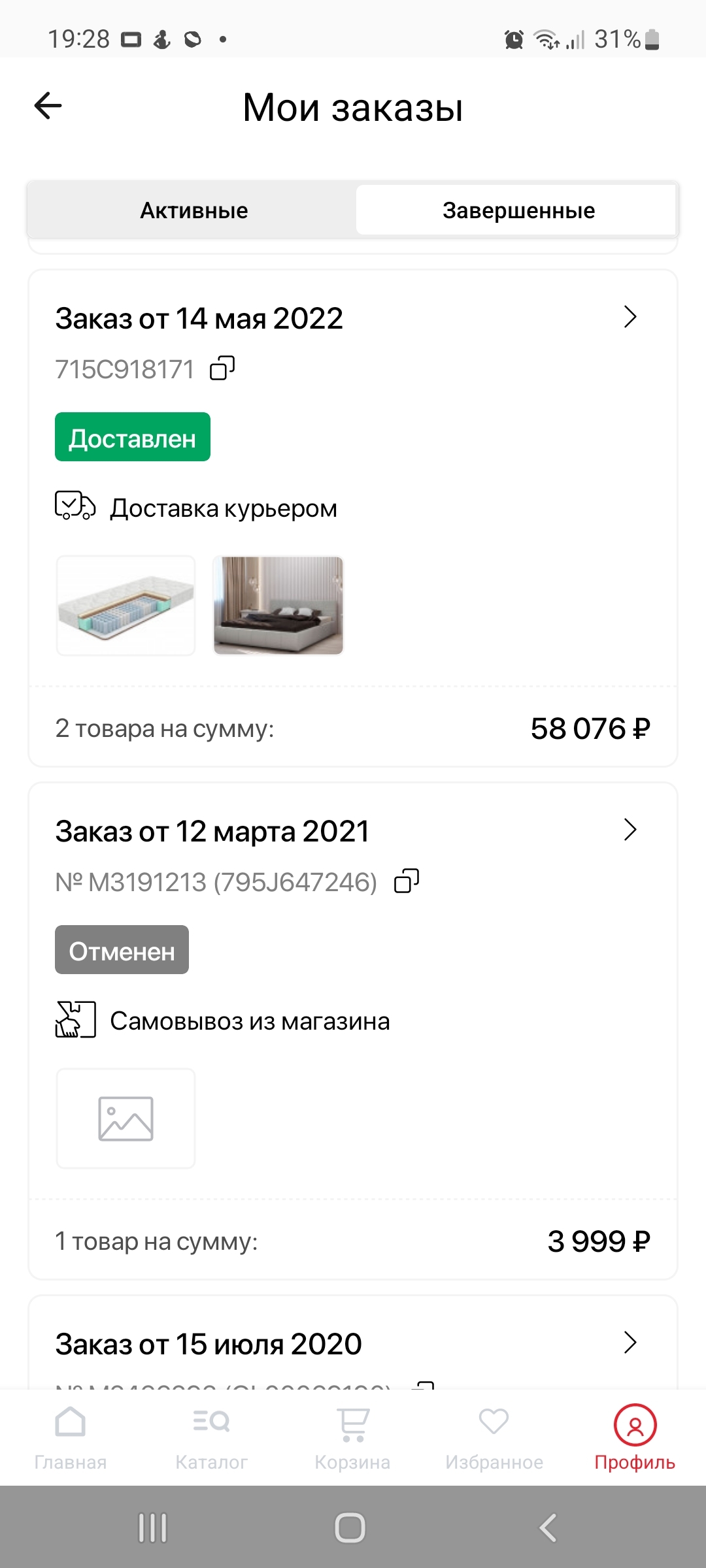Switch to the Активные tab
This screenshot has width=706, height=1568.
point(193,210)
